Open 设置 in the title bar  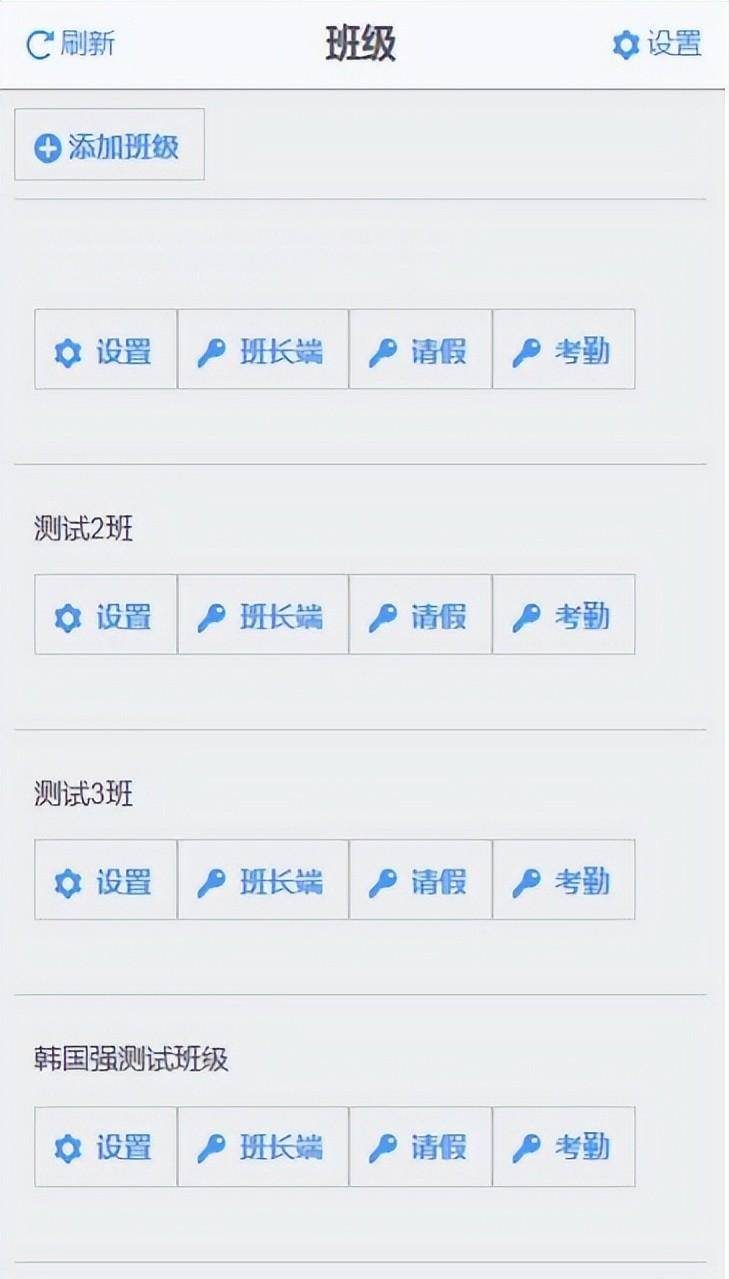pos(656,44)
